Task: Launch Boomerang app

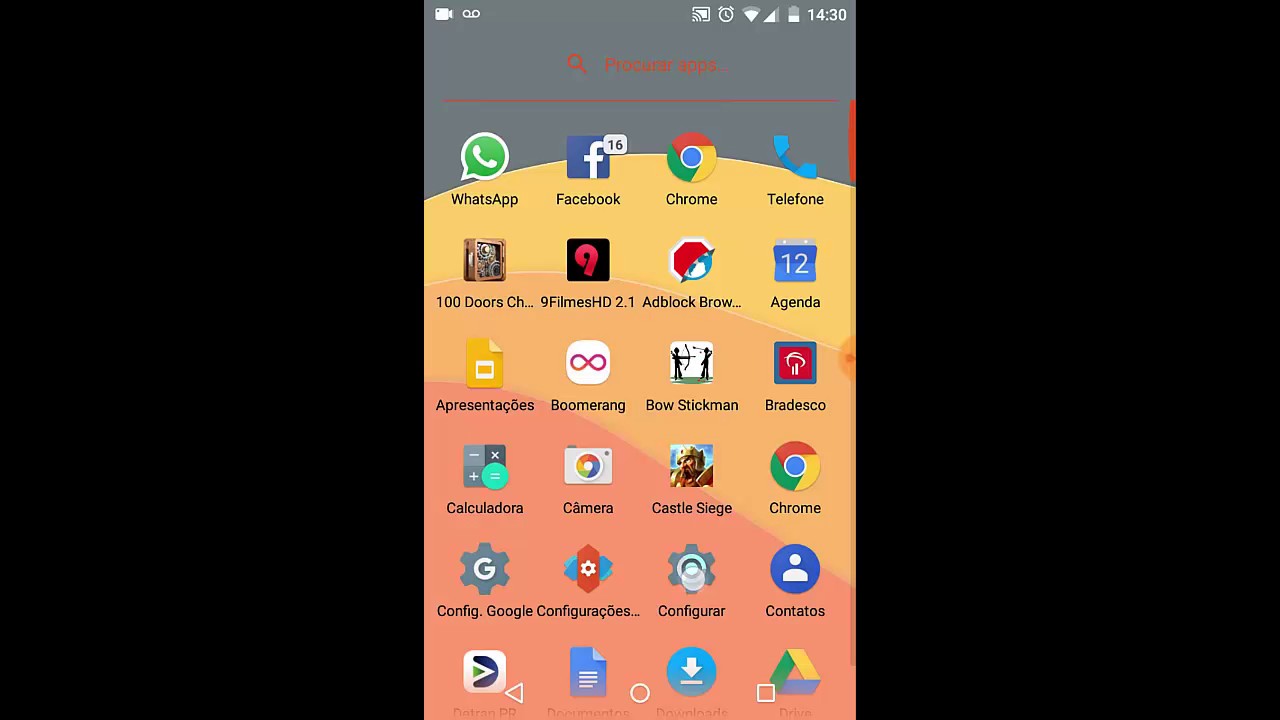Action: tap(588, 364)
